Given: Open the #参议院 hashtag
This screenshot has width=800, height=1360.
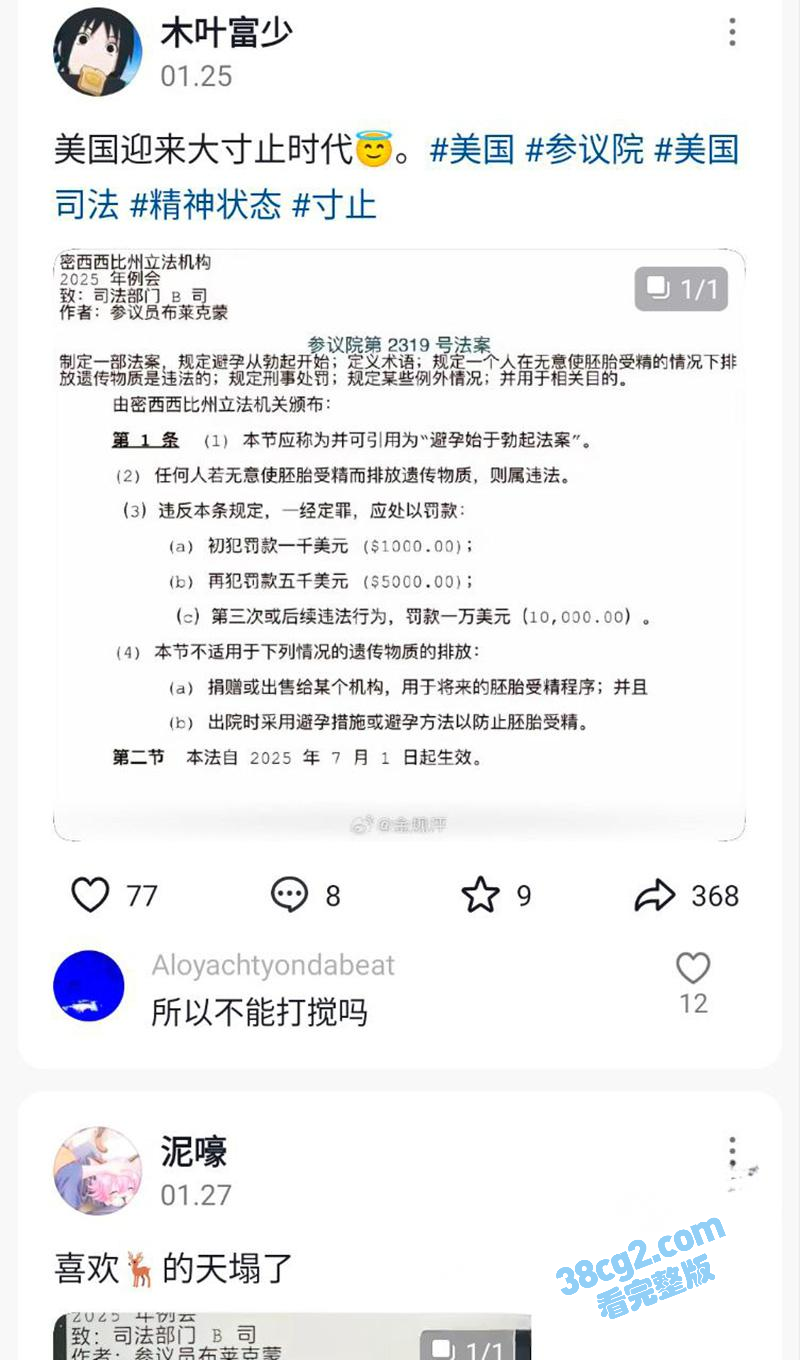Looking at the screenshot, I should [585, 150].
